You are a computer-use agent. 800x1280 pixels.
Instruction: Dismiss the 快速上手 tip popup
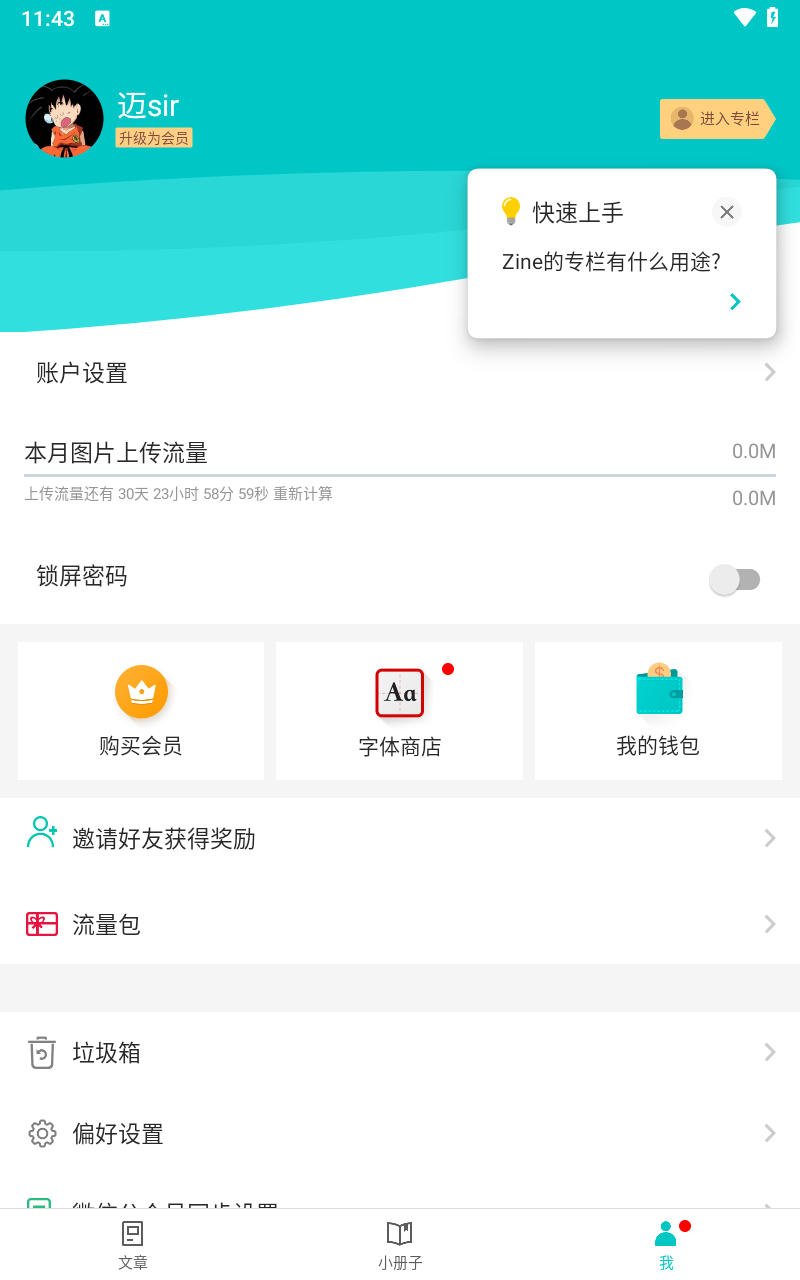pos(727,212)
